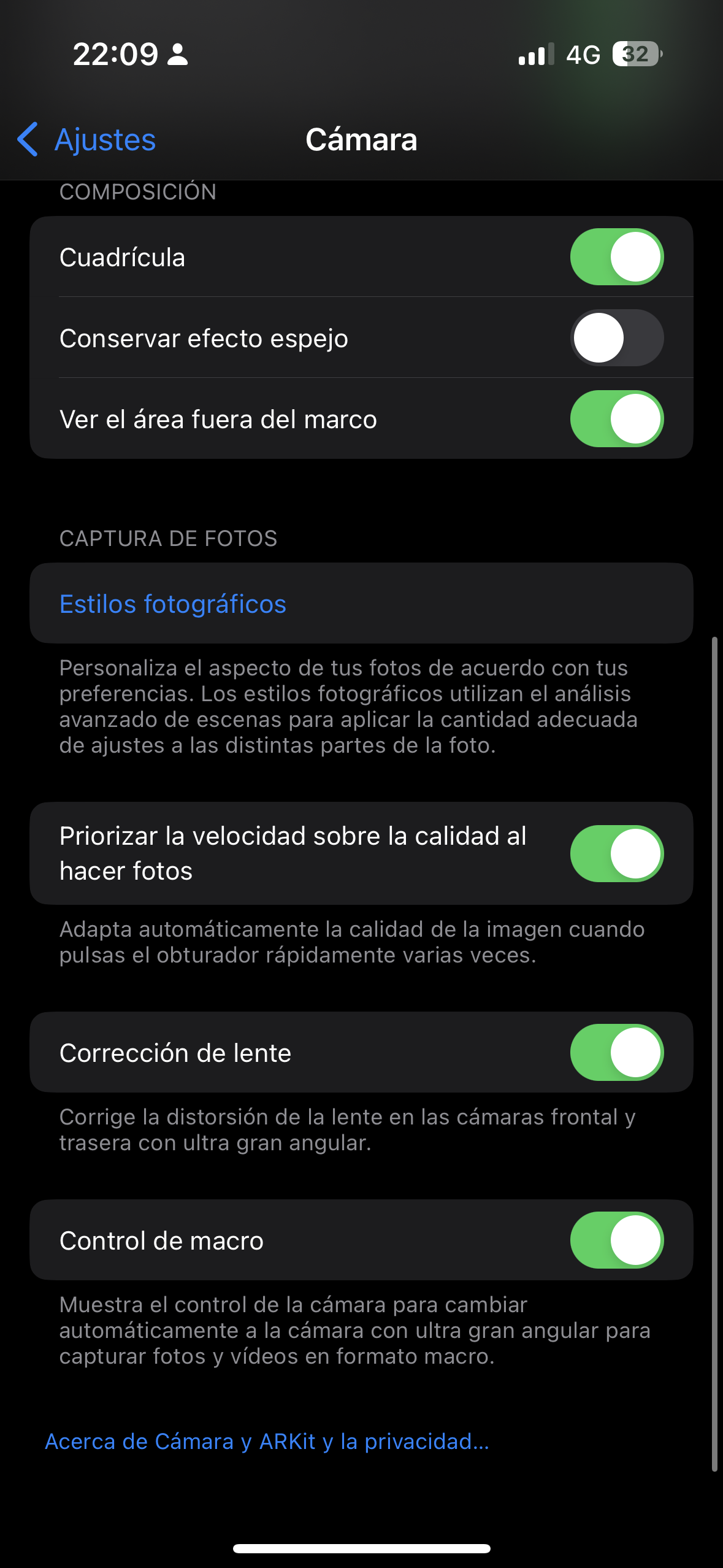Turn off the Cuadrícula switch

[616, 257]
